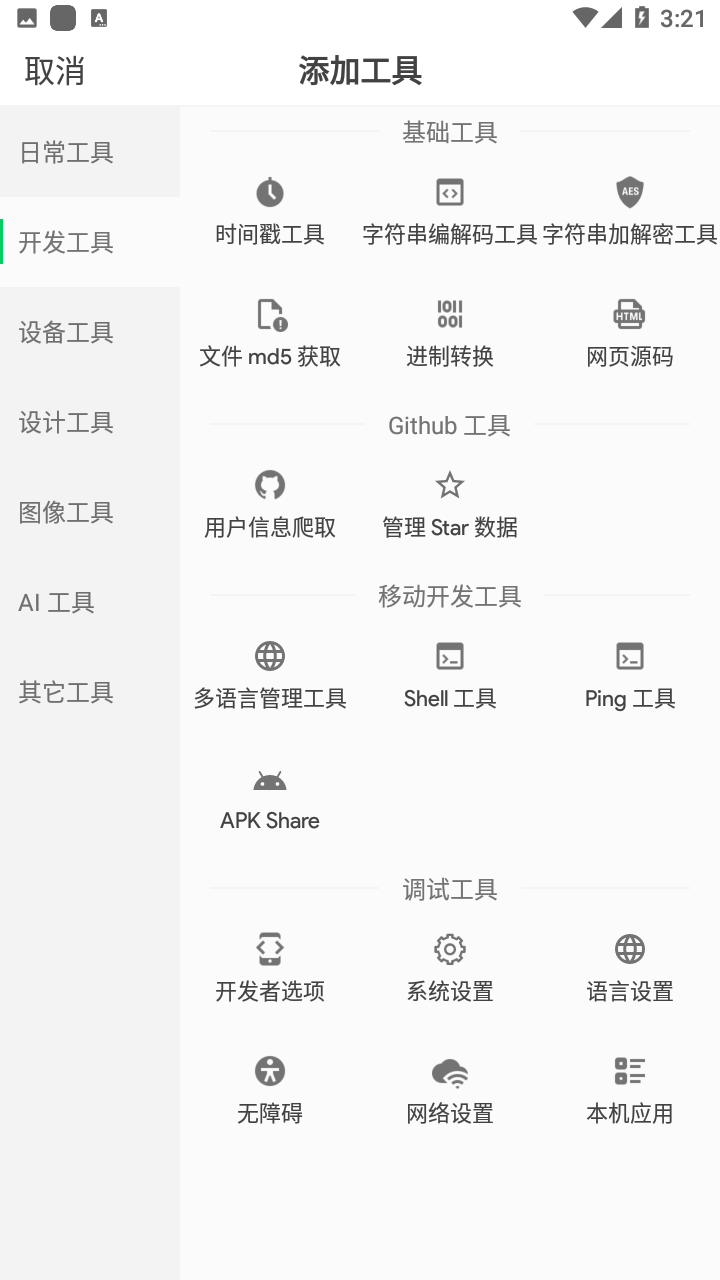Select the 字符串加解密工具 AES tool
Image resolution: width=720 pixels, height=1280 pixels.
[x=630, y=211]
